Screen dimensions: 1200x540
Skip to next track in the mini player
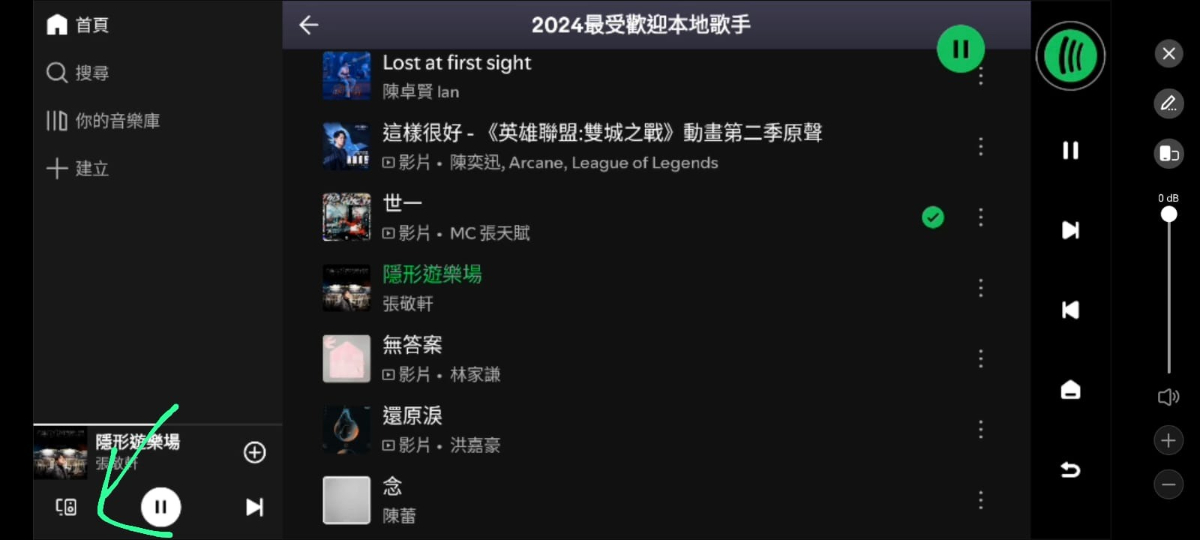pos(254,507)
